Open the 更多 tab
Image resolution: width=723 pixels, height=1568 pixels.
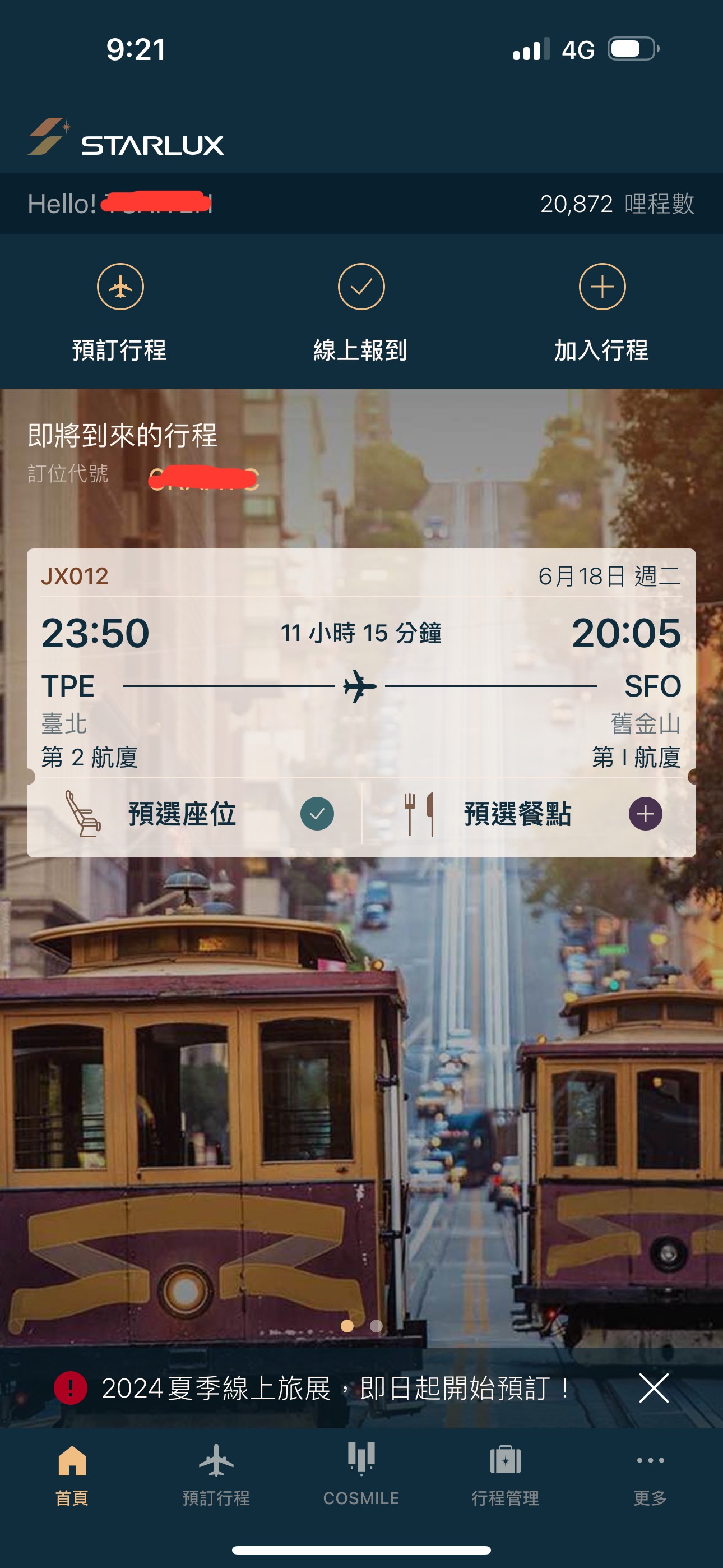(x=650, y=1474)
